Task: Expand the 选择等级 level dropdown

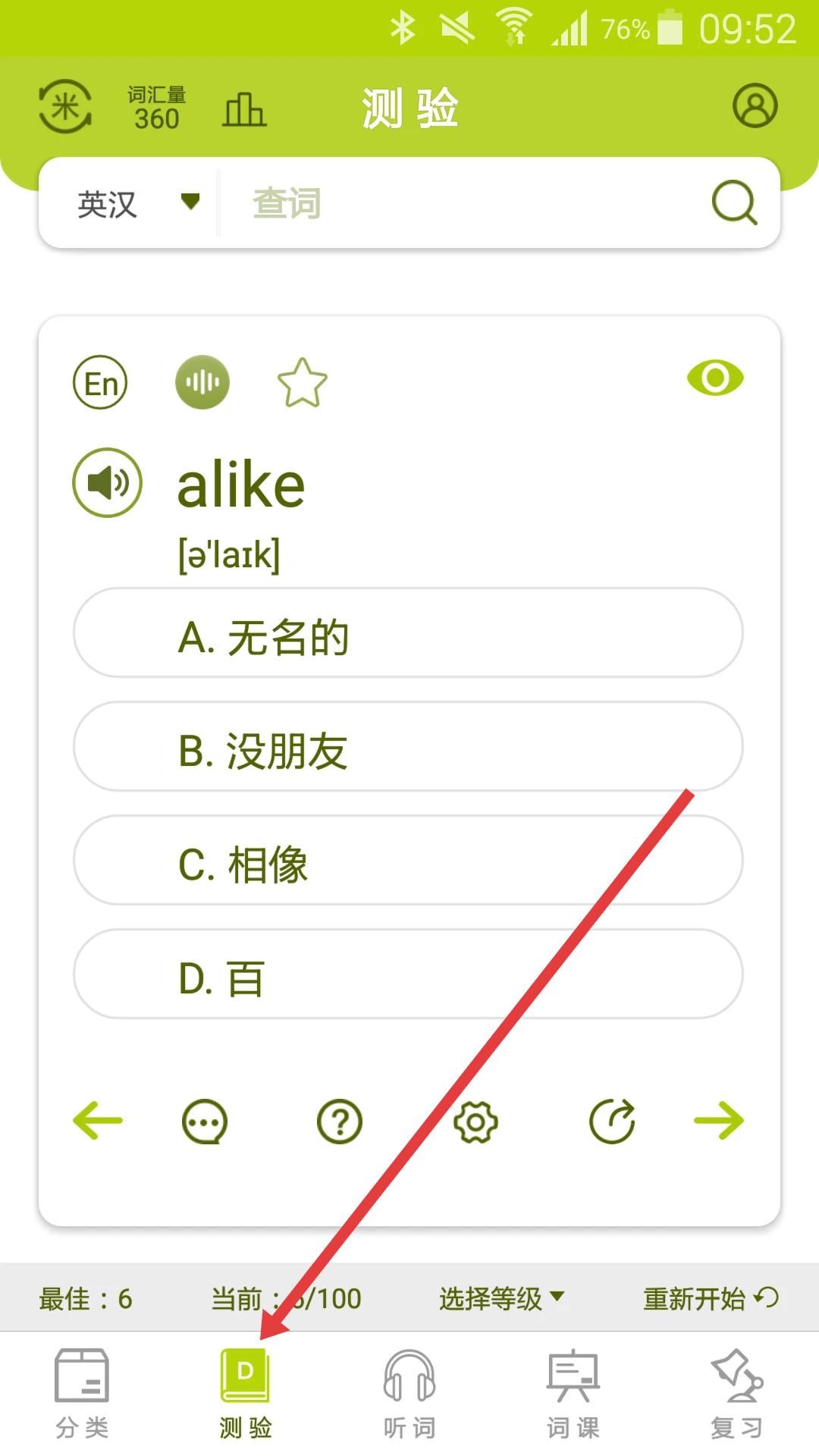Action: [501, 1298]
